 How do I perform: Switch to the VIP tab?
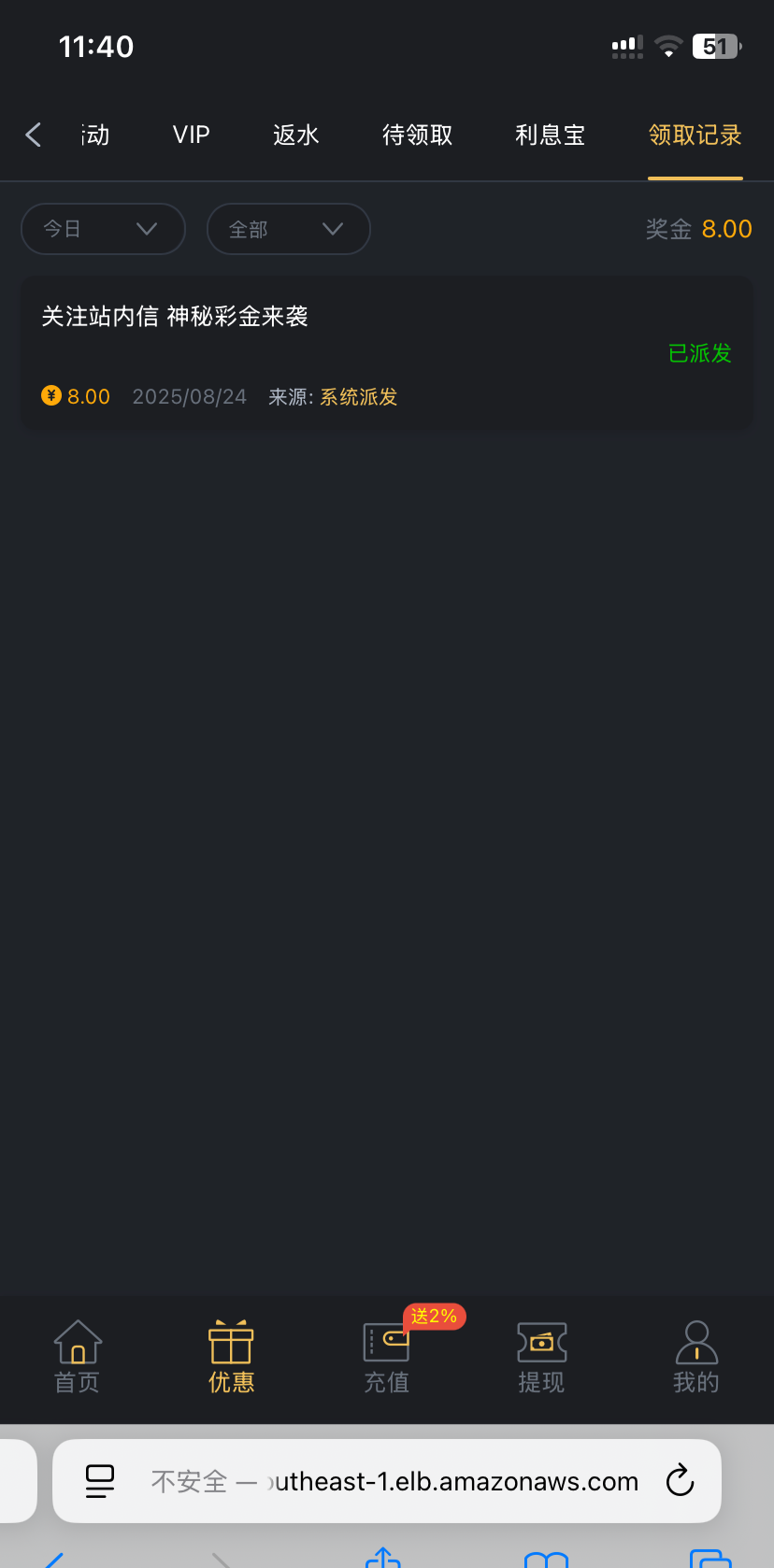click(x=191, y=135)
